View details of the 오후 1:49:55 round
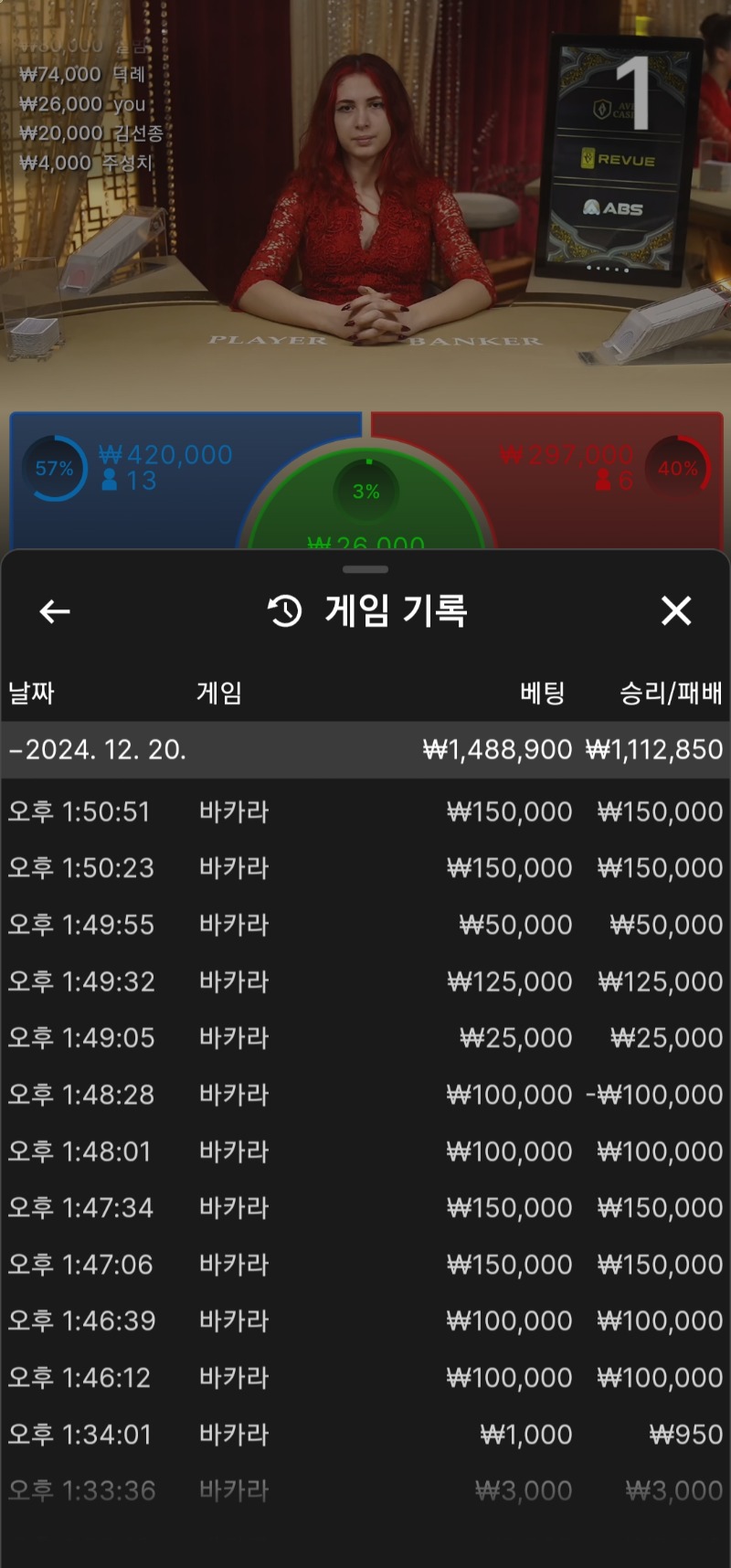The height and width of the screenshot is (1568, 731). (365, 925)
